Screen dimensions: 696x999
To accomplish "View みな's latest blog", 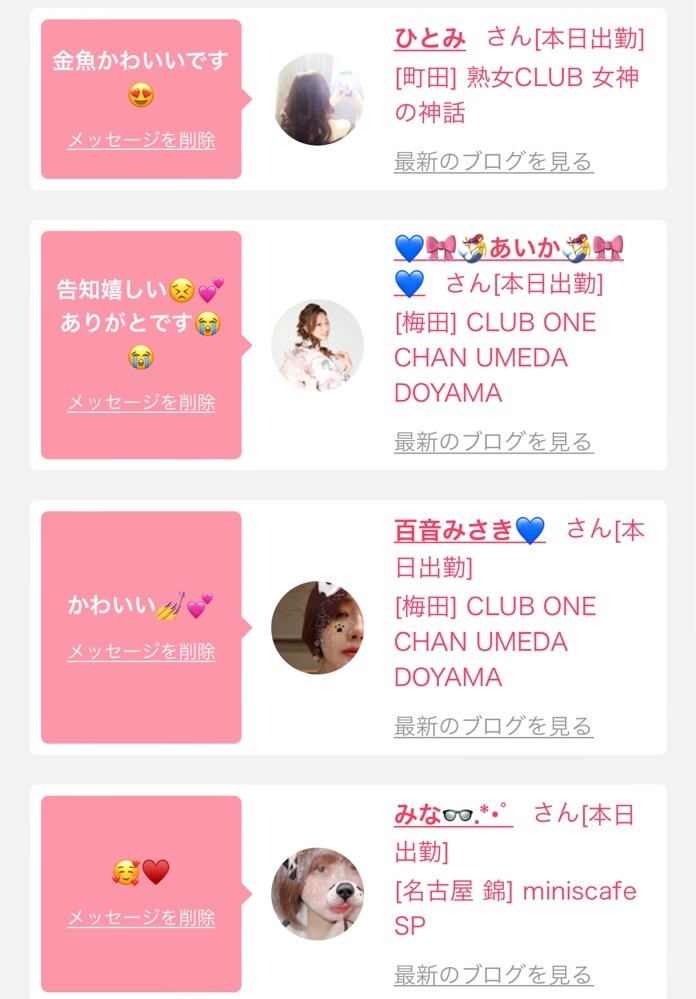I will pyautogui.click(x=493, y=974).
